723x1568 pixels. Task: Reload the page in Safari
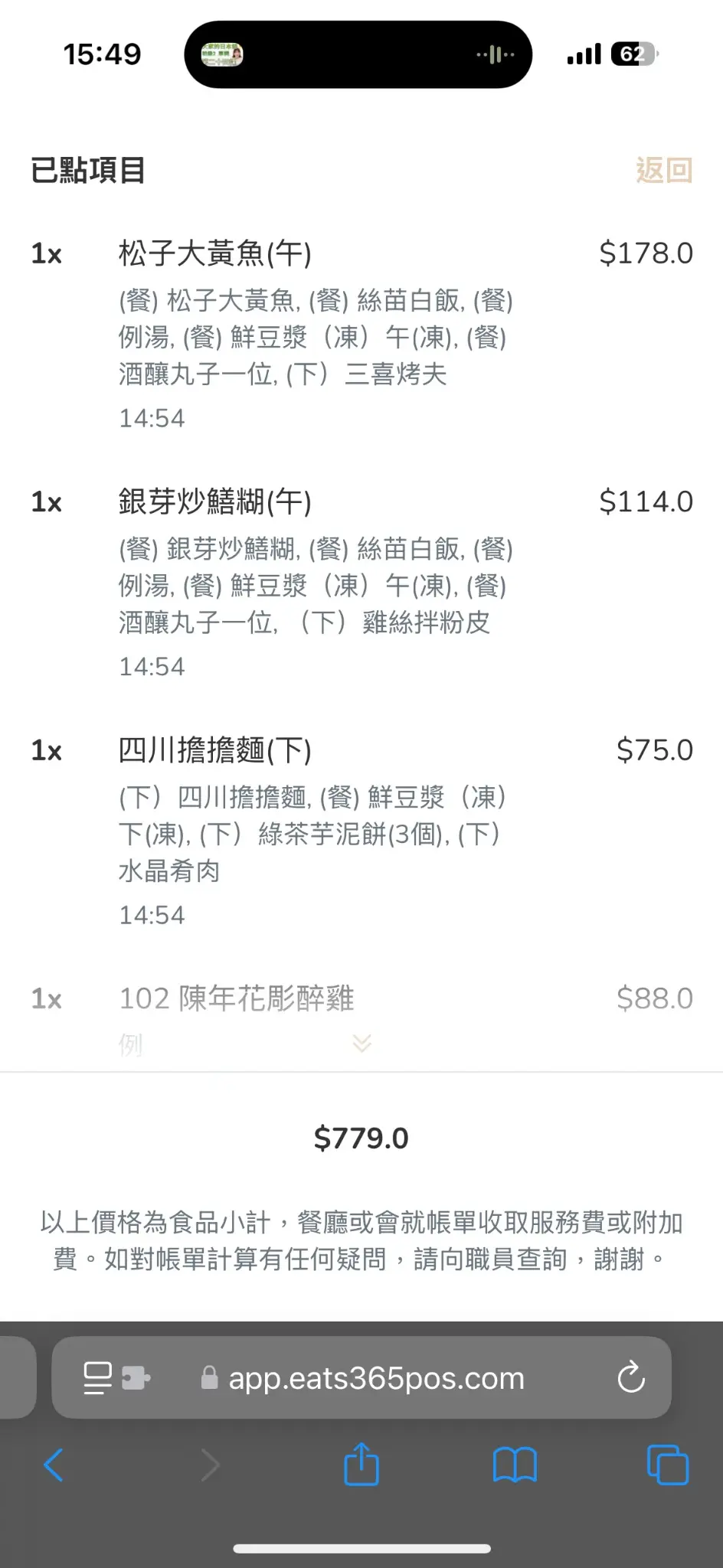[631, 1378]
